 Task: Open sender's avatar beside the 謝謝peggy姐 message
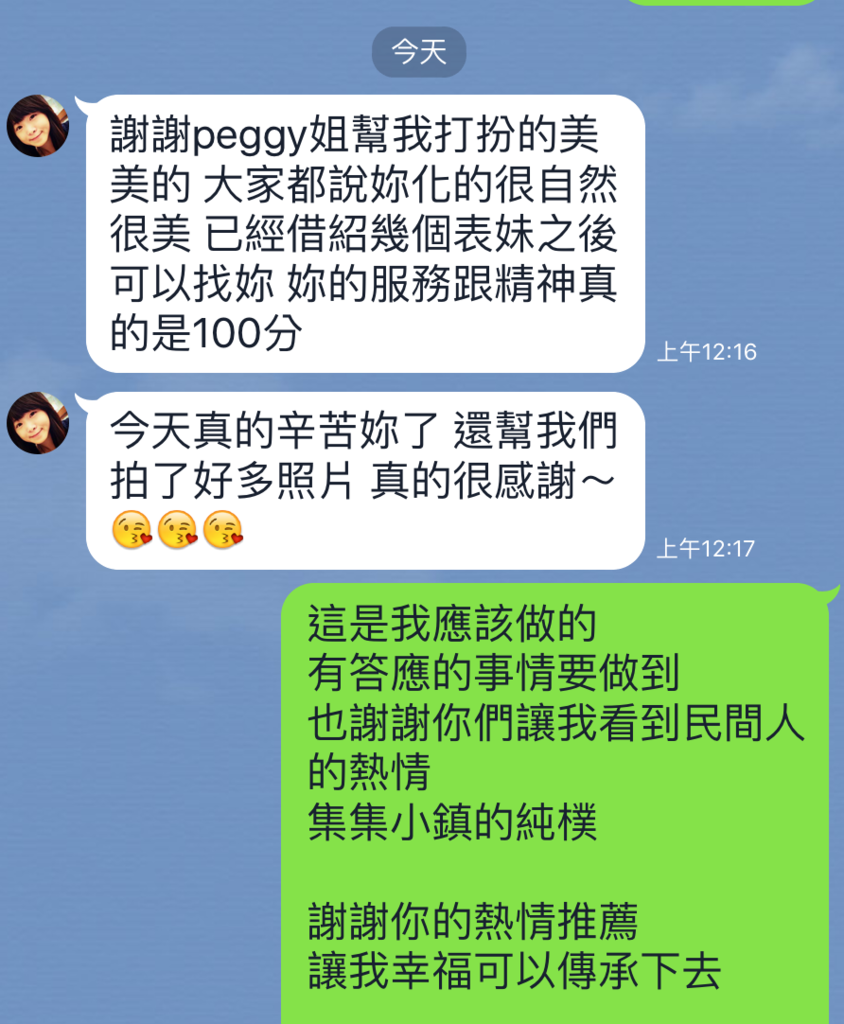tap(38, 126)
